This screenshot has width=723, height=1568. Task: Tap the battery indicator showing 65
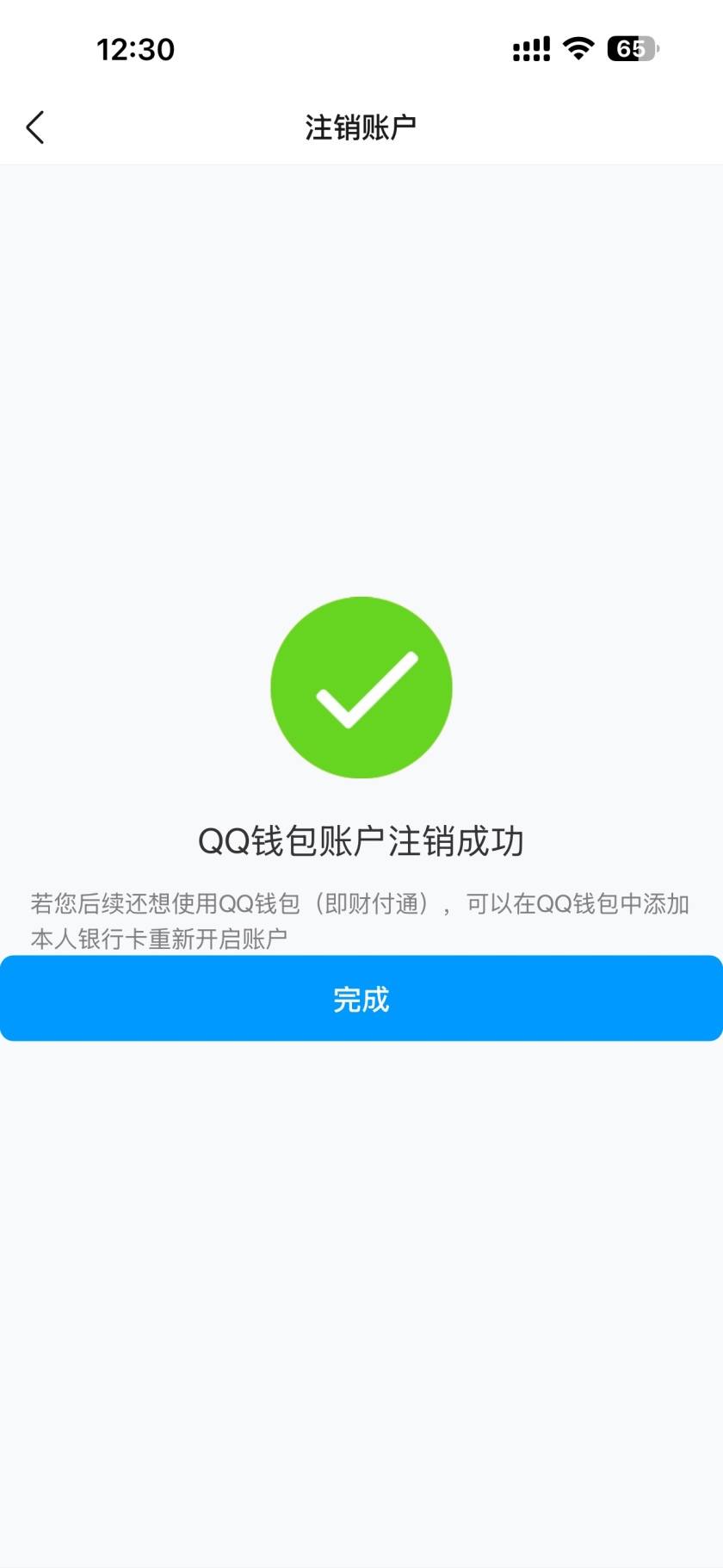point(634,49)
